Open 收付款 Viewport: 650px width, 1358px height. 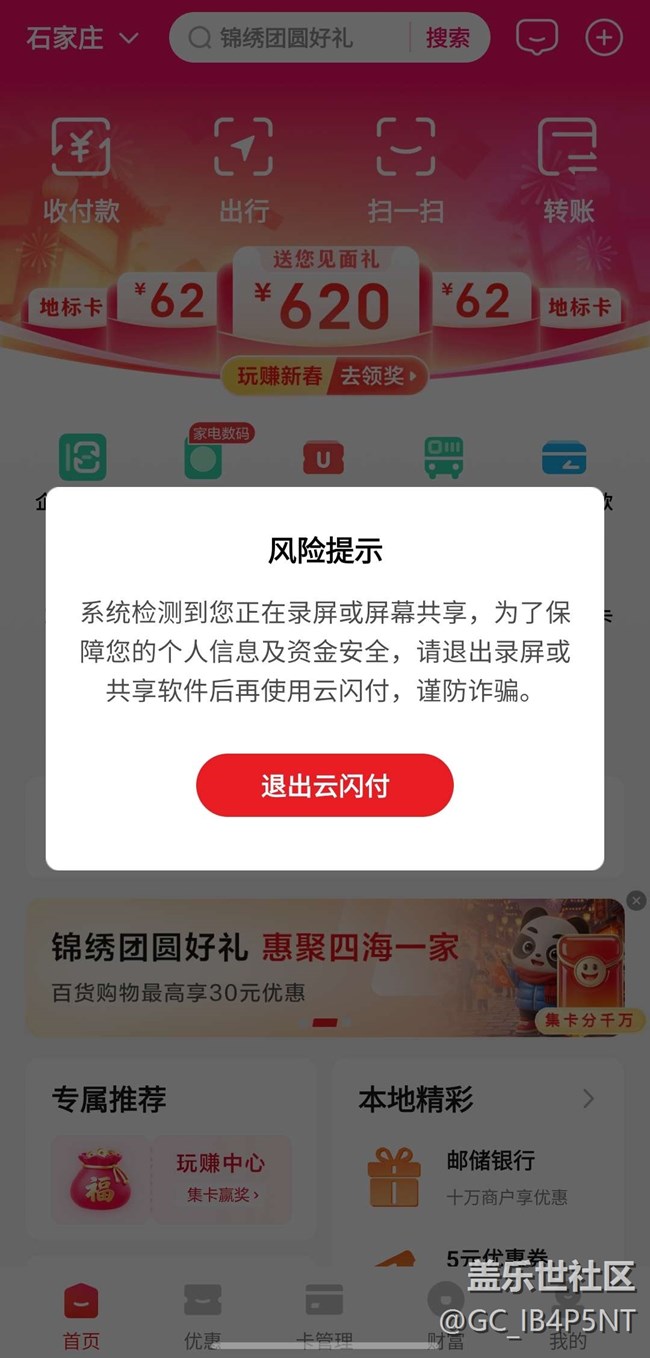(x=81, y=170)
